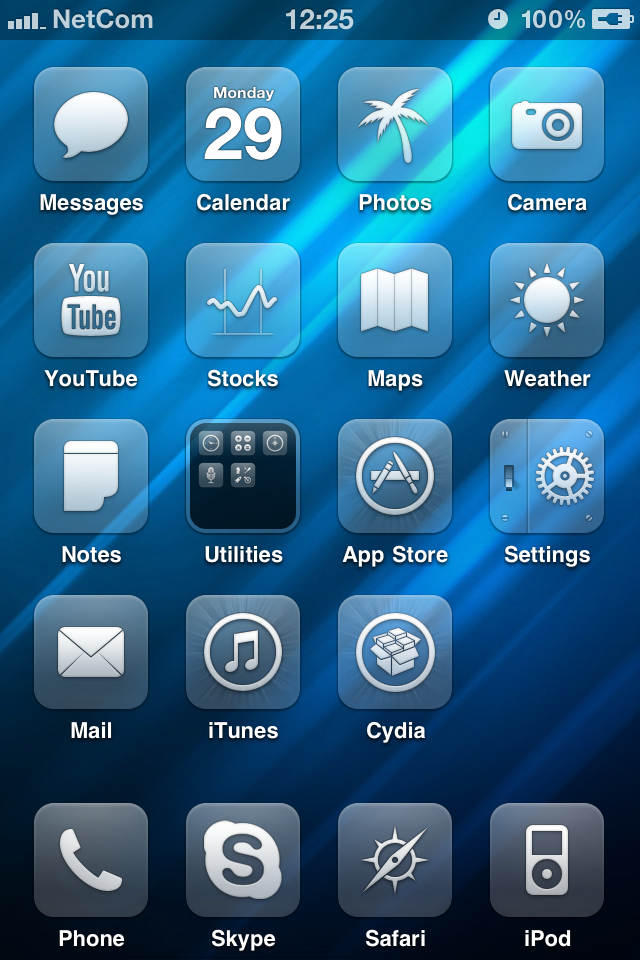Open the Photos app
This screenshot has height=960, width=640.
pyautogui.click(x=395, y=125)
